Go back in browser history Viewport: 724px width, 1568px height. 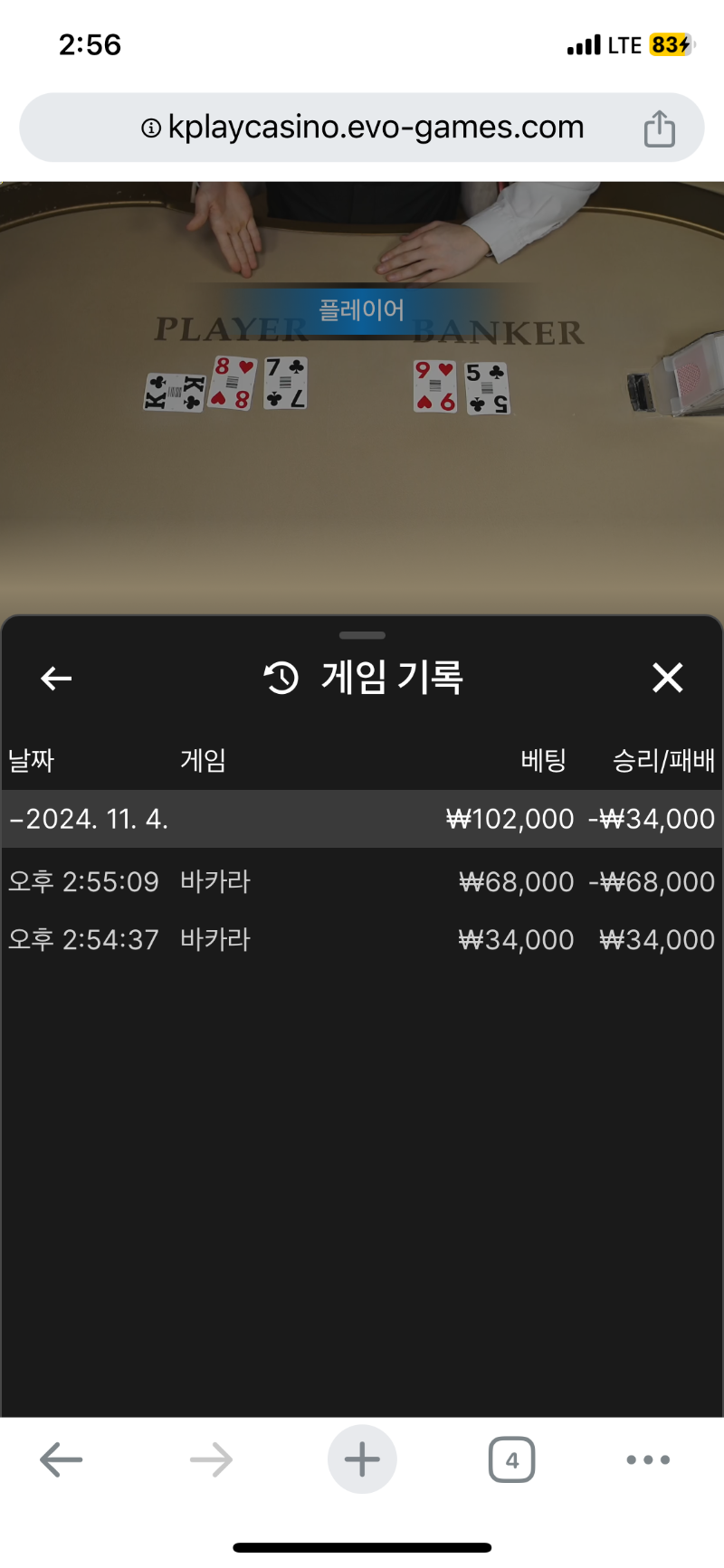[62, 1459]
